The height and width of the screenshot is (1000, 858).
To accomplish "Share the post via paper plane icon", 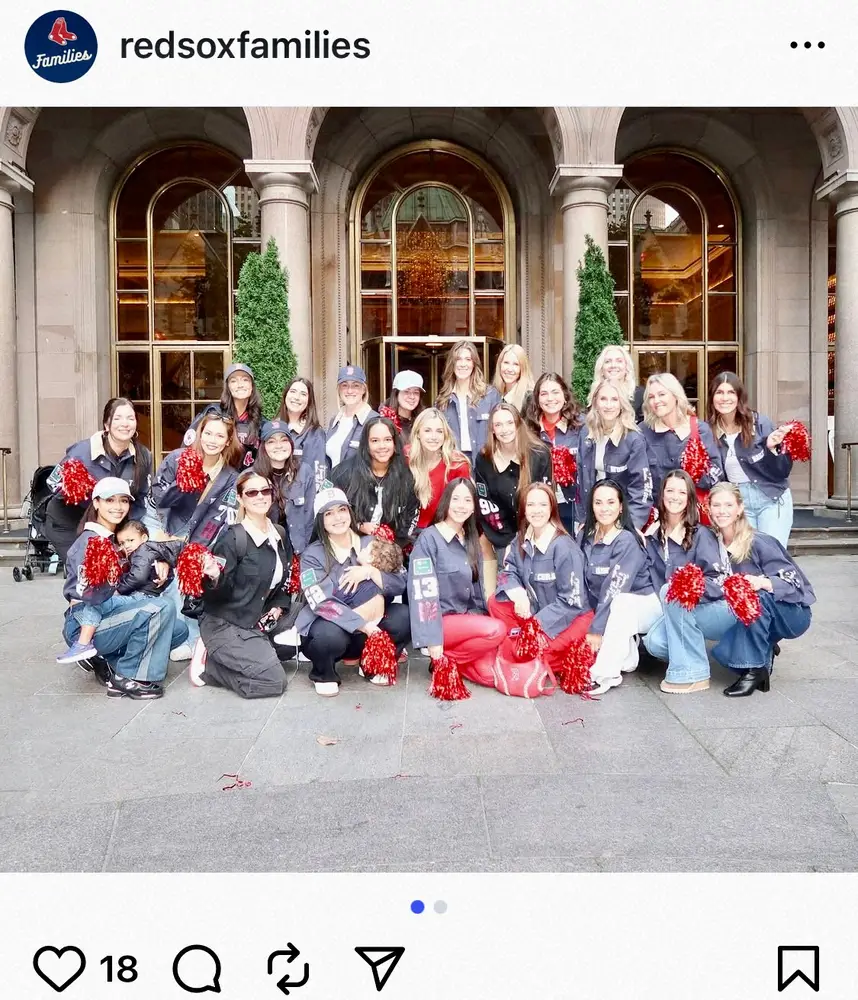I will click(380, 968).
